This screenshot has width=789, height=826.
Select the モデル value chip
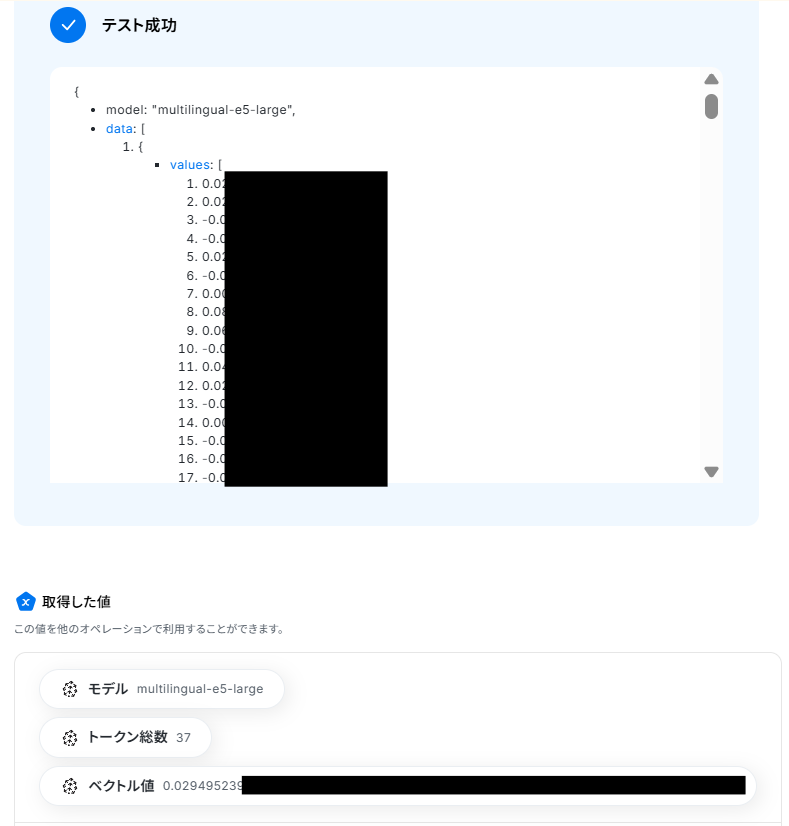(x=162, y=689)
